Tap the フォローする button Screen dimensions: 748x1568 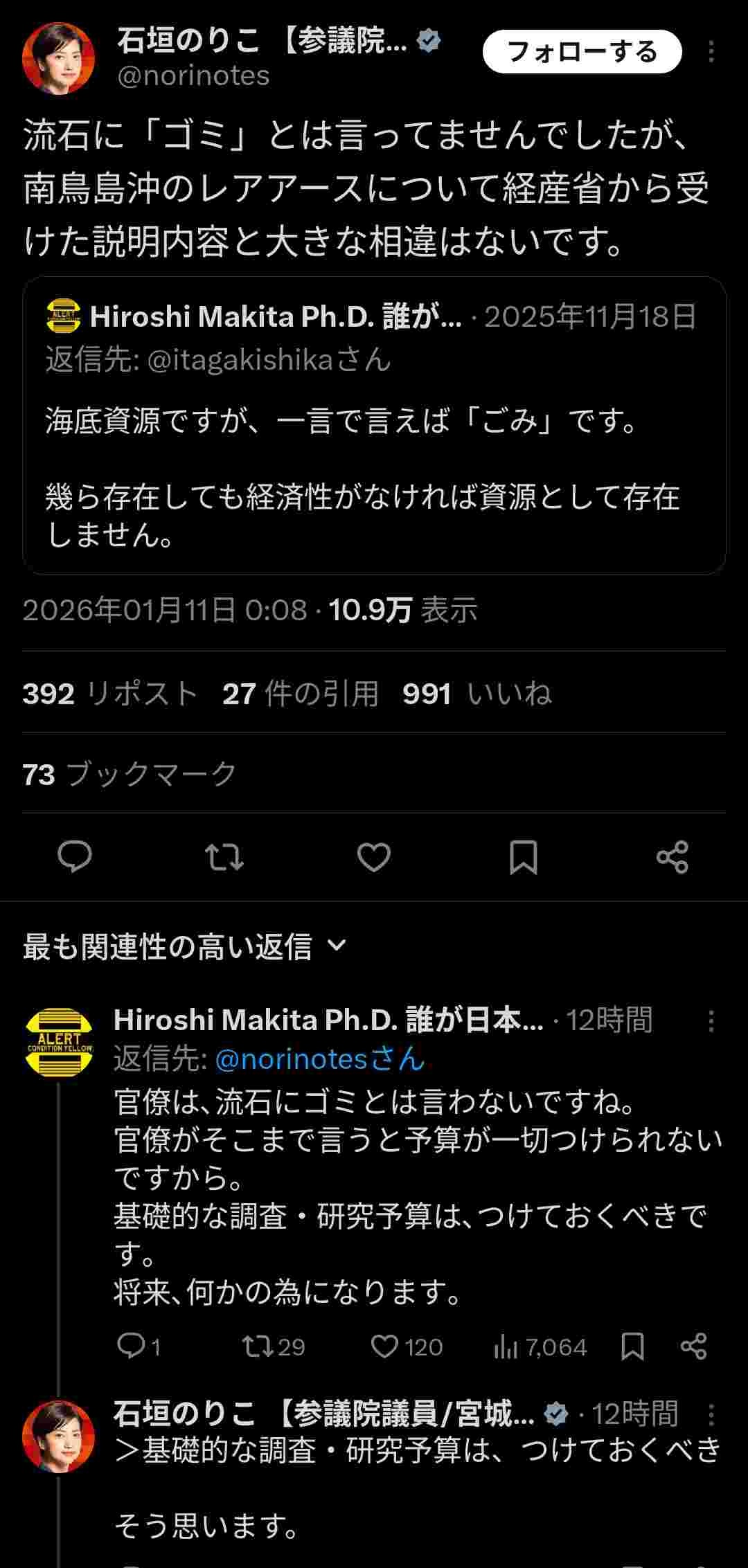point(582,52)
